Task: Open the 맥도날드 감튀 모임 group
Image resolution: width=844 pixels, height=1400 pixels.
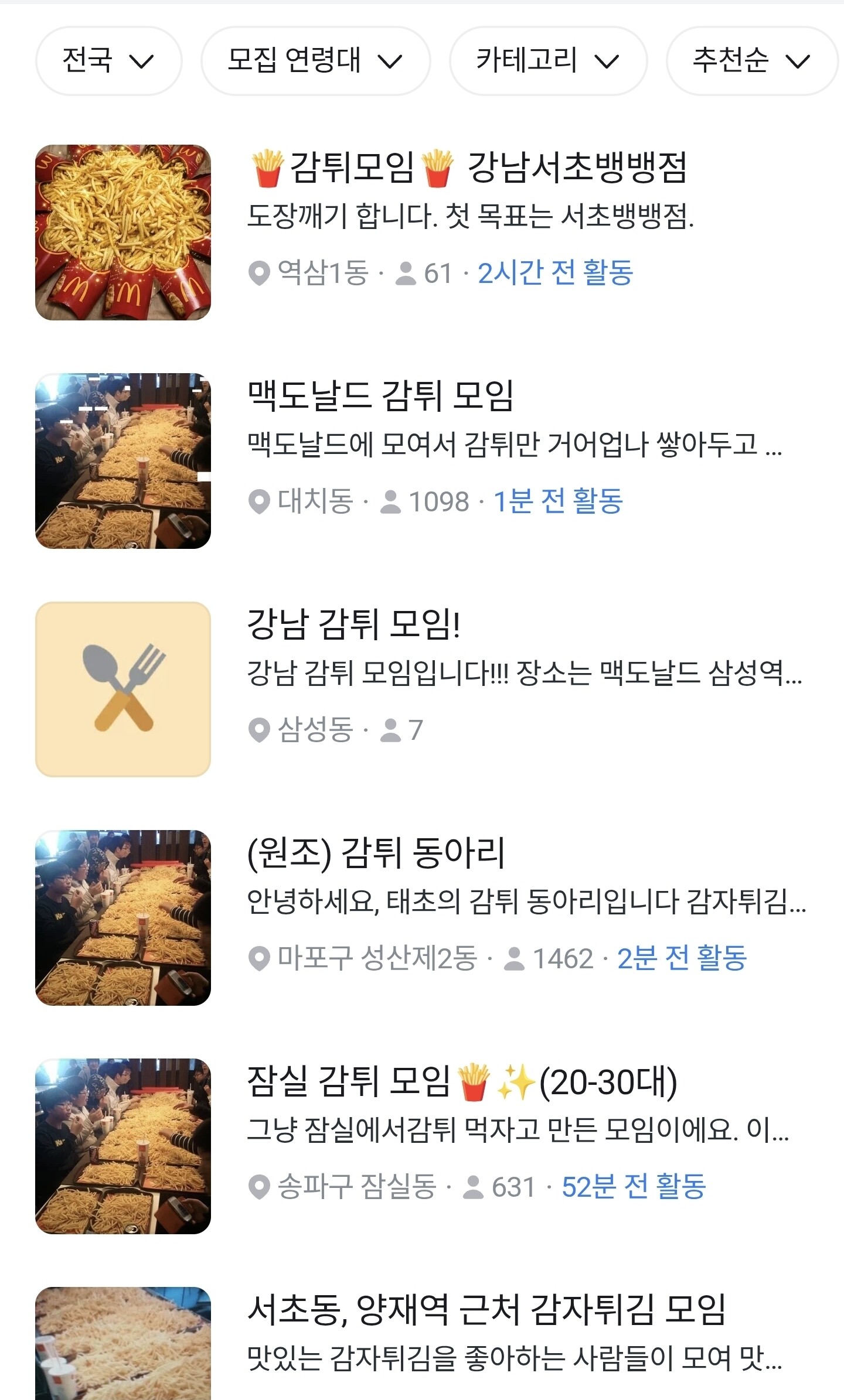Action: click(381, 396)
